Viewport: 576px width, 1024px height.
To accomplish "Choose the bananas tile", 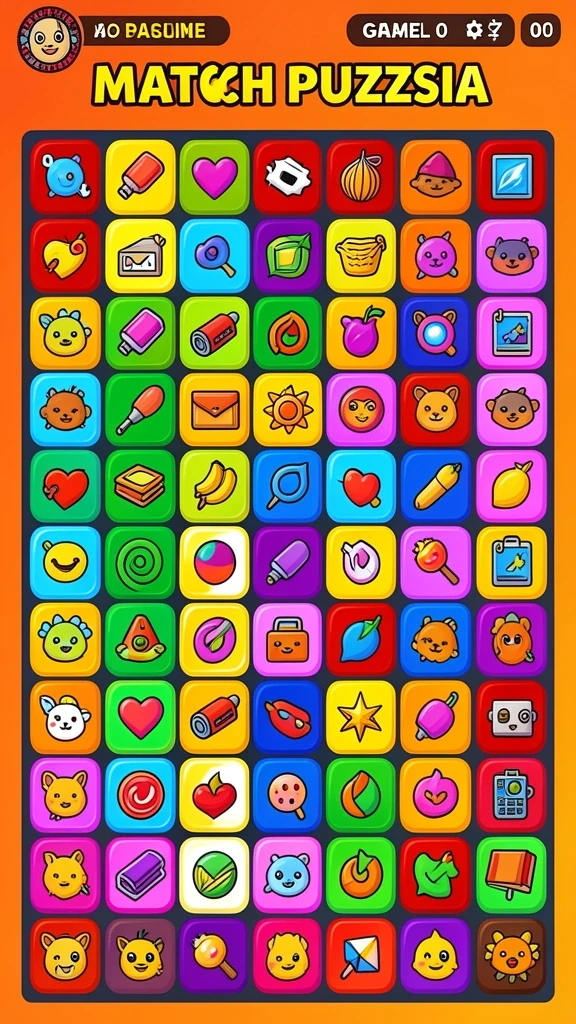I will point(214,486).
